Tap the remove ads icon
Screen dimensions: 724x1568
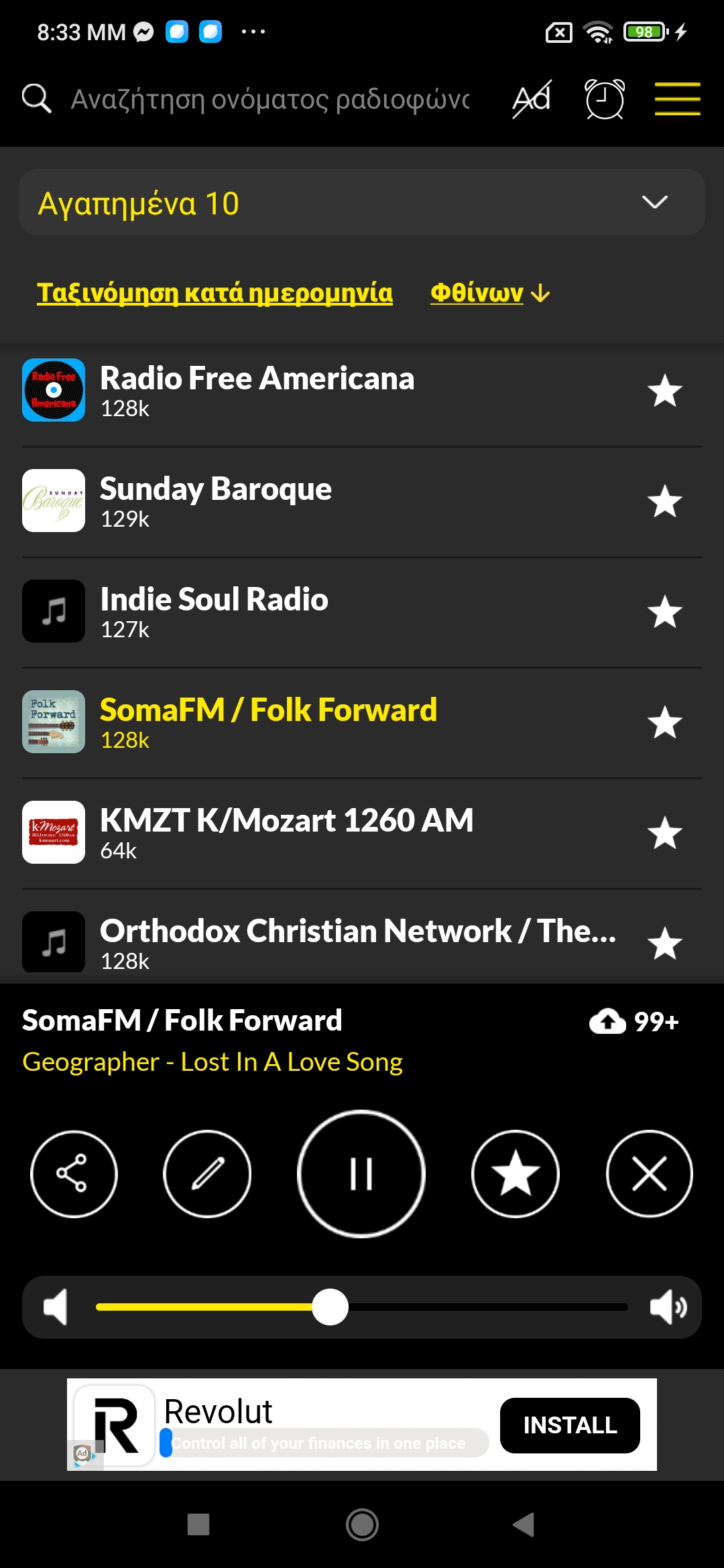point(532,99)
